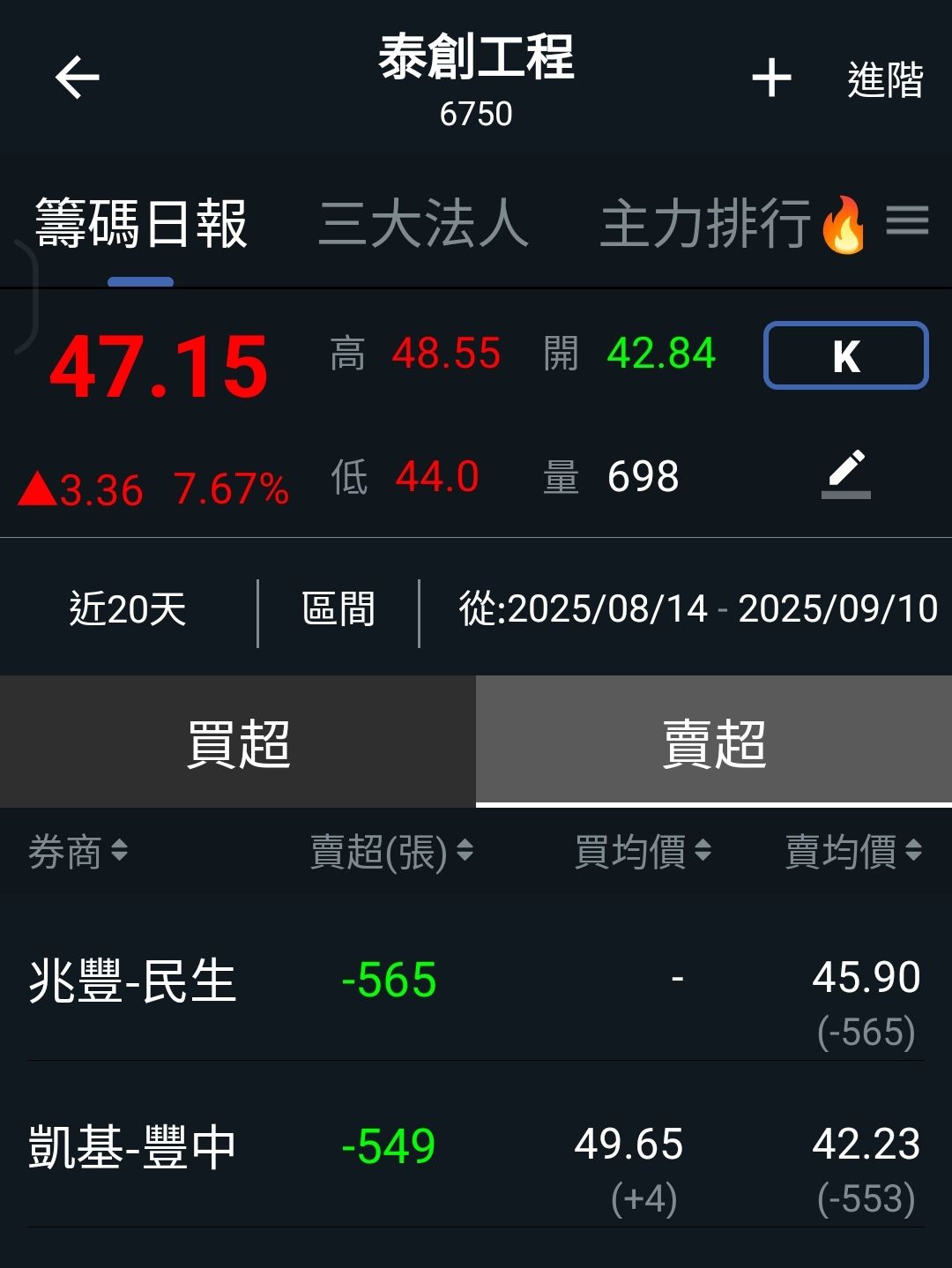Open the 進階 advanced options

pyautogui.click(x=884, y=79)
